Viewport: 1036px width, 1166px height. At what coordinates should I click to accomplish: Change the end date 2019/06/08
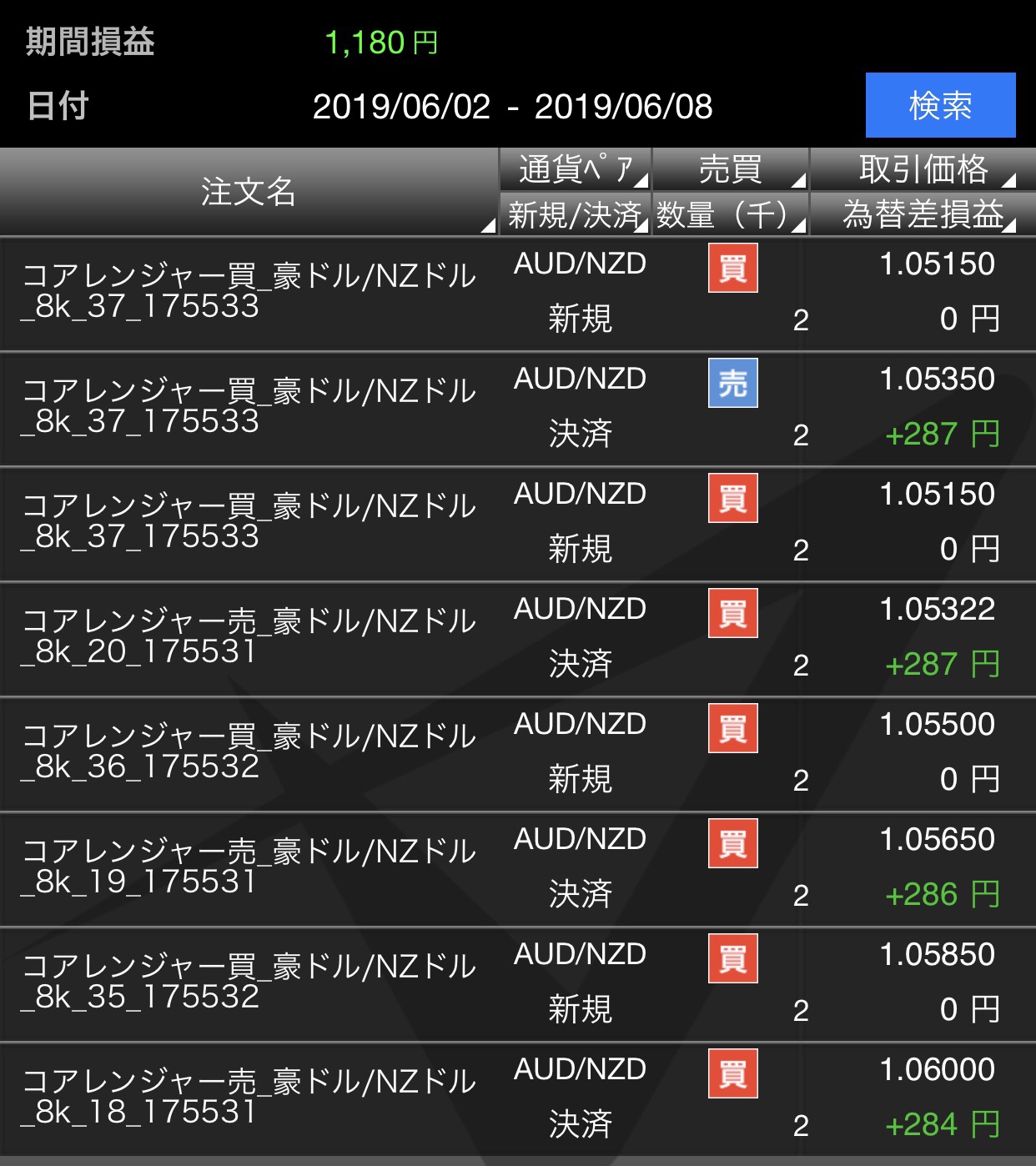click(x=624, y=107)
